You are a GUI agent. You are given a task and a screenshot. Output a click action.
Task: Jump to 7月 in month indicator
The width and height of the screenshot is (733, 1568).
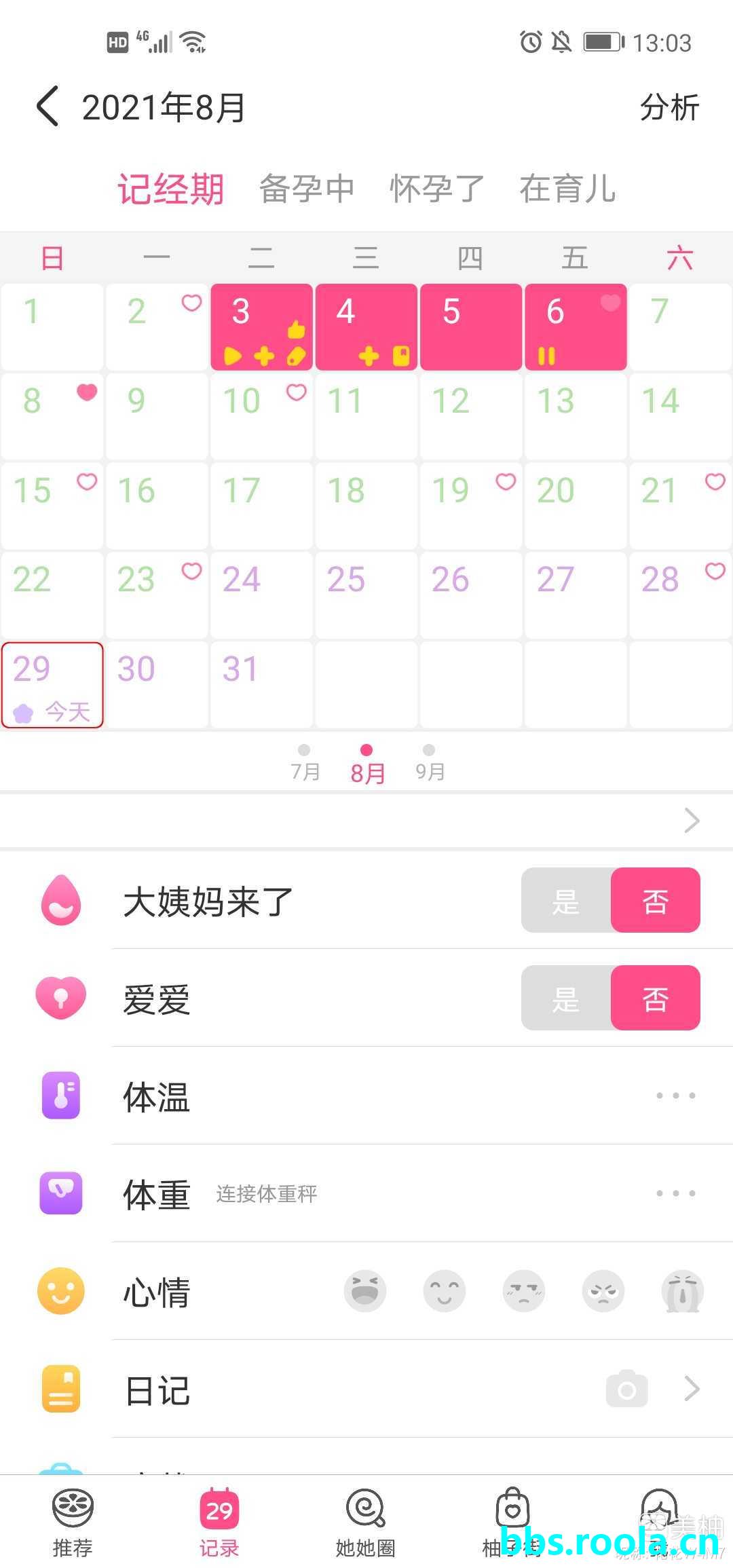(x=305, y=763)
